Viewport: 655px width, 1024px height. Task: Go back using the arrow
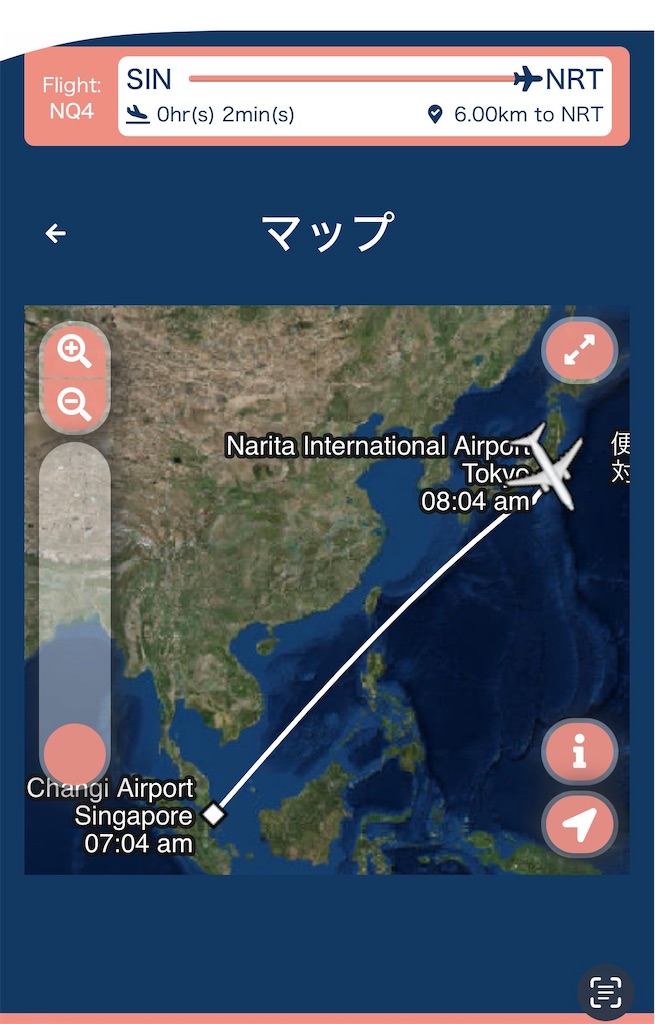(56, 233)
